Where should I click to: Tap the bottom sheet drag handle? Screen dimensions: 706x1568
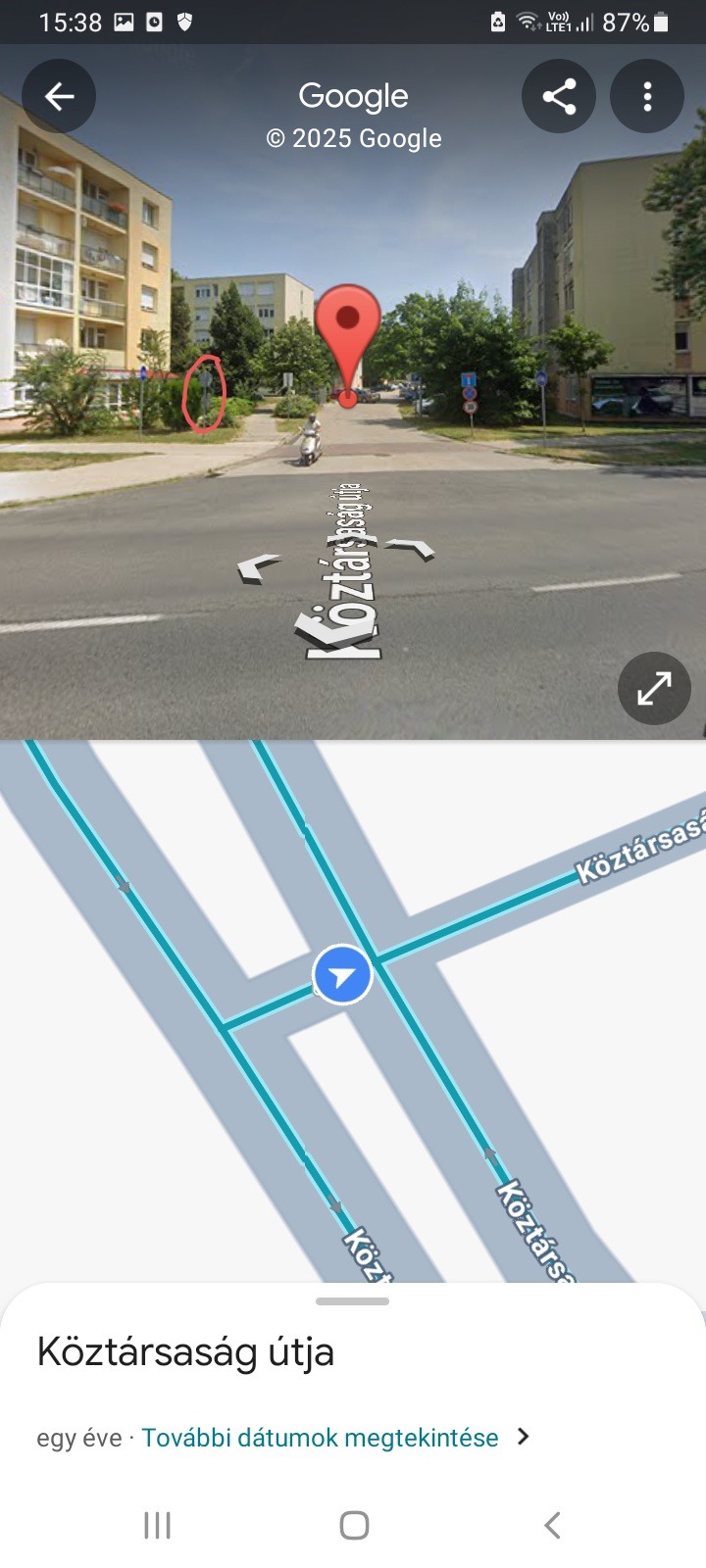coord(353,1301)
